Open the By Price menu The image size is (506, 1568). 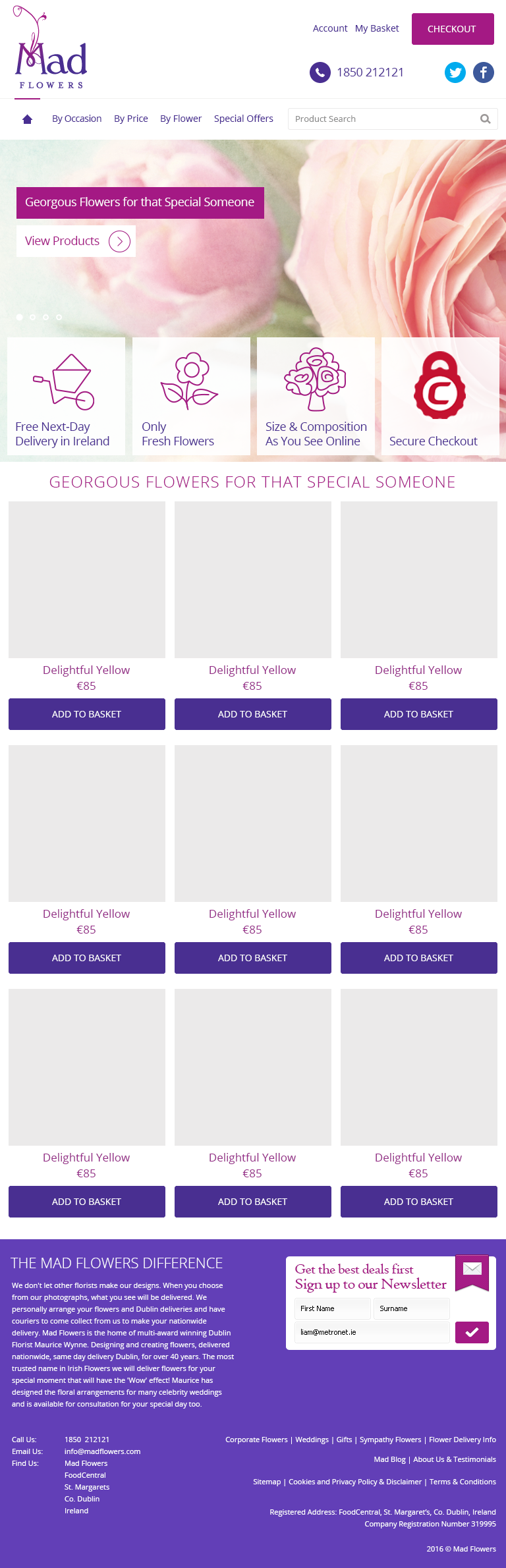click(x=131, y=119)
